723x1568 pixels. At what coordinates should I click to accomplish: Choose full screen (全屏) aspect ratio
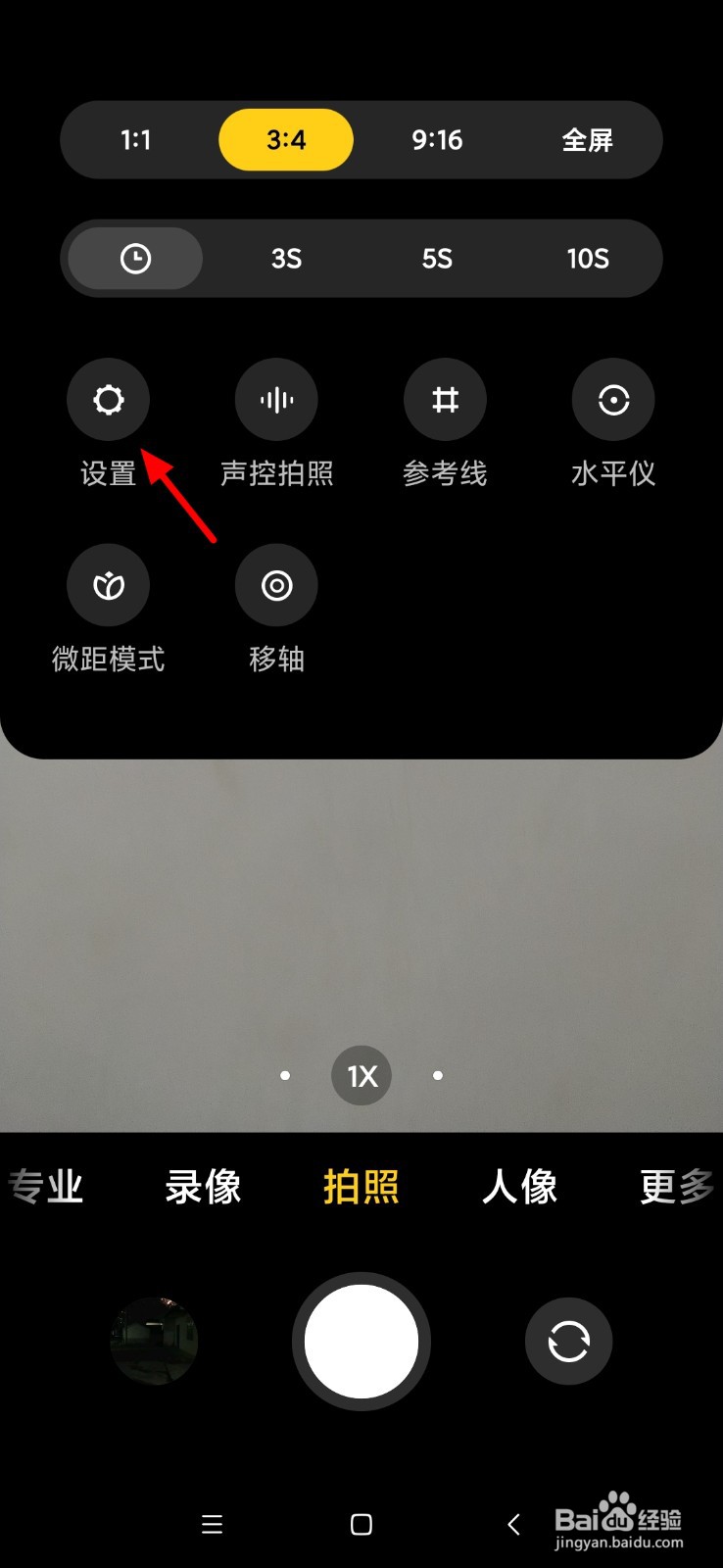(589, 139)
